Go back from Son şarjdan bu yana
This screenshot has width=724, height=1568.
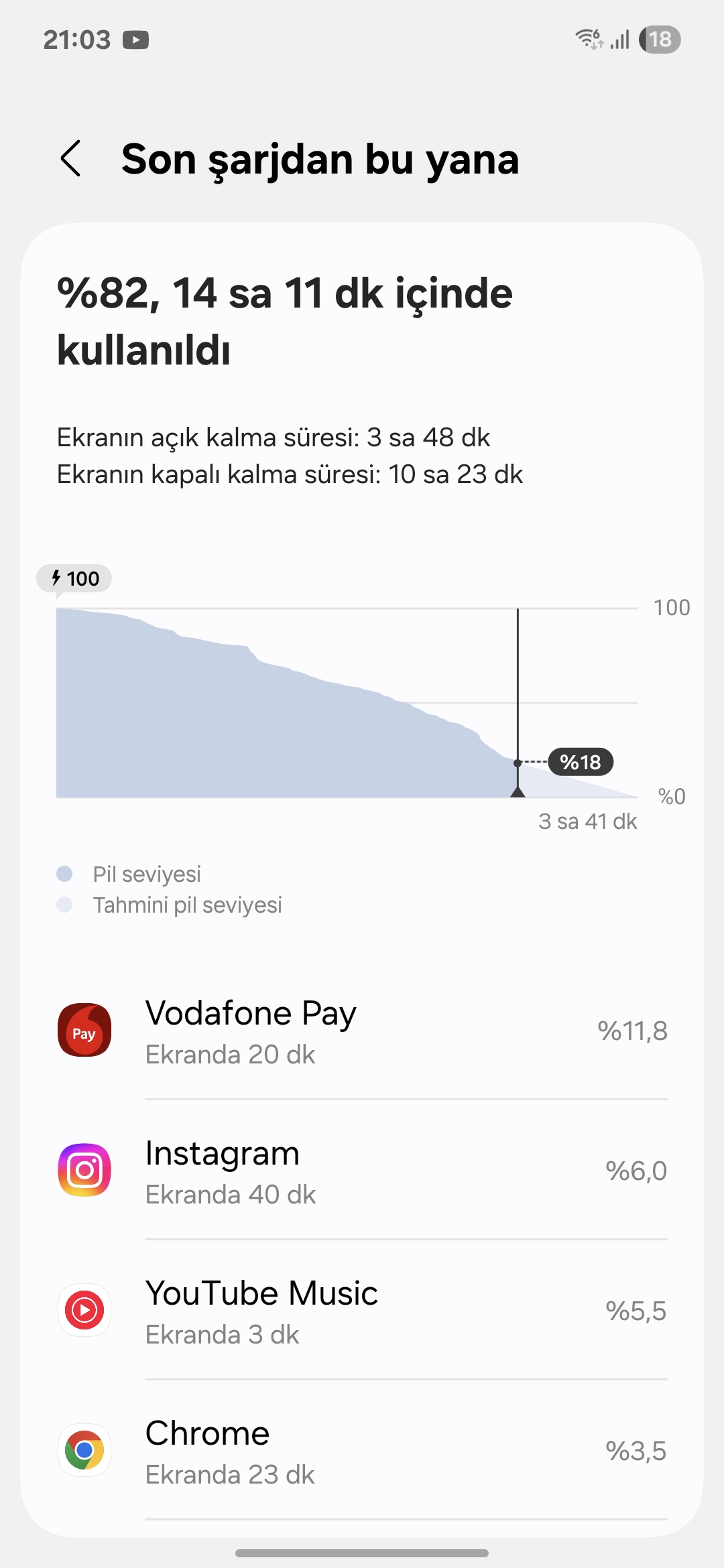pos(71,159)
